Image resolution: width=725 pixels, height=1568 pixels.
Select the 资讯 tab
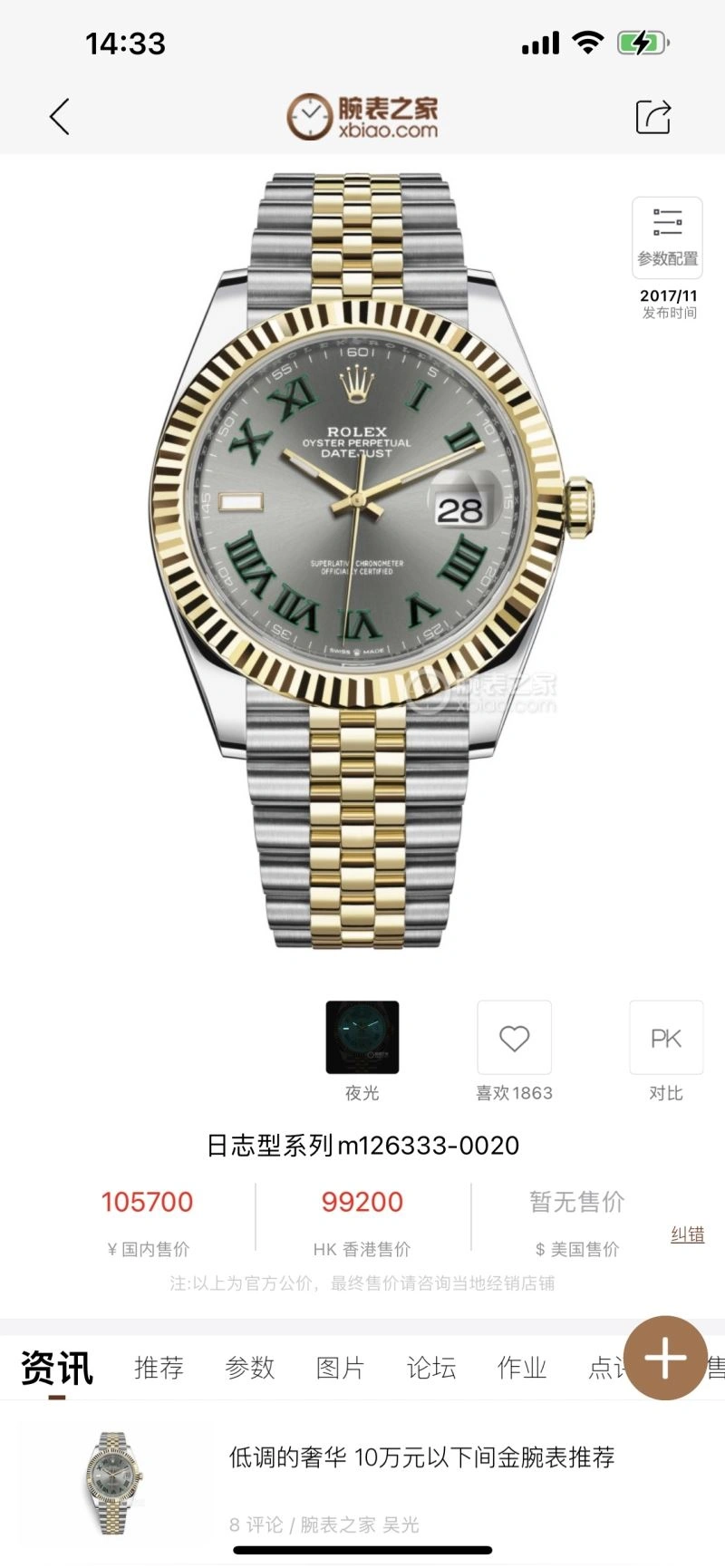[56, 1368]
